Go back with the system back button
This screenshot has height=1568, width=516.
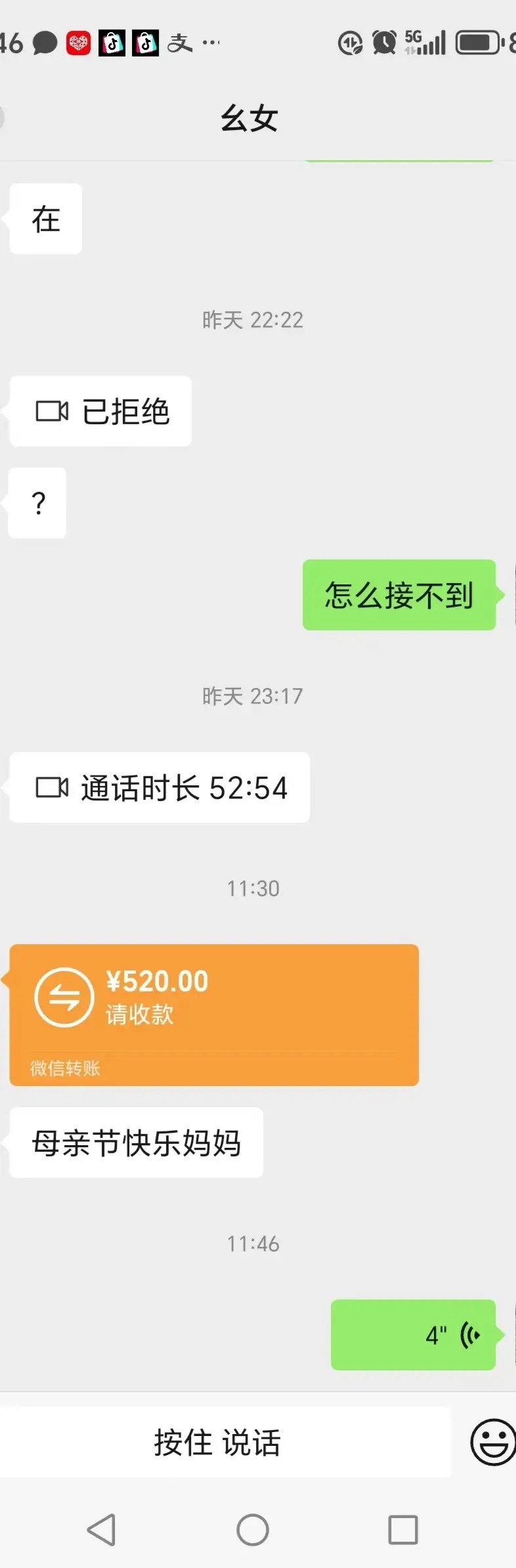[102, 1530]
